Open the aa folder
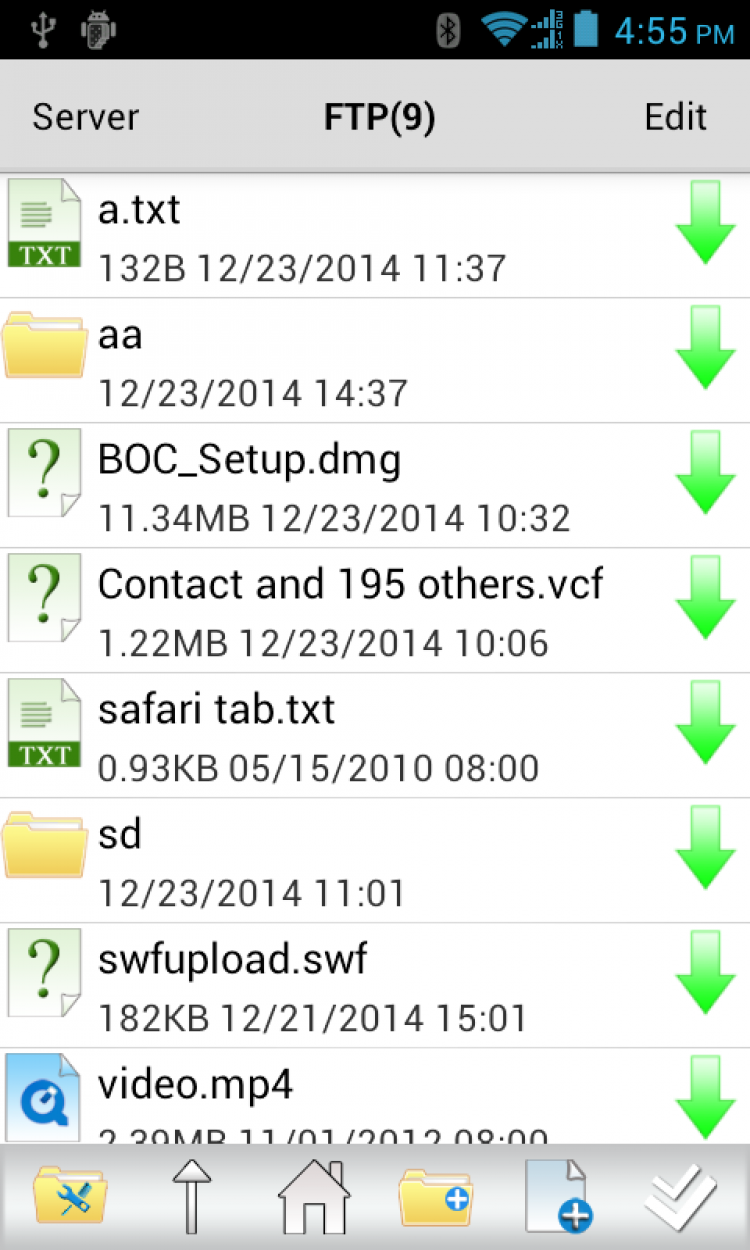Screen dimensions: 750x1250 click(300, 360)
